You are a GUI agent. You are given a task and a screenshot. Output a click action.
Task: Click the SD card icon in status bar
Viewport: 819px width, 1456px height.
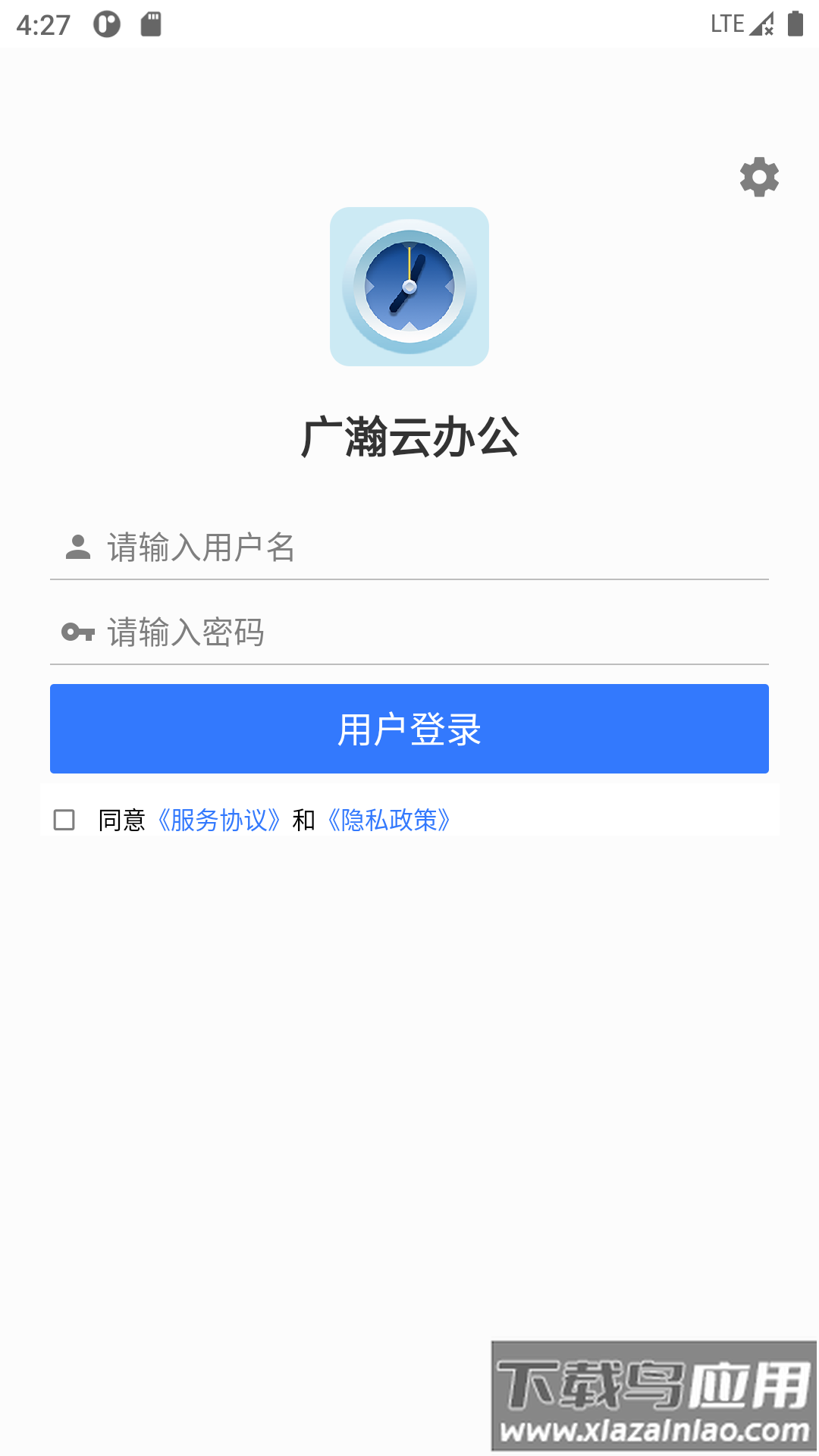point(151,24)
